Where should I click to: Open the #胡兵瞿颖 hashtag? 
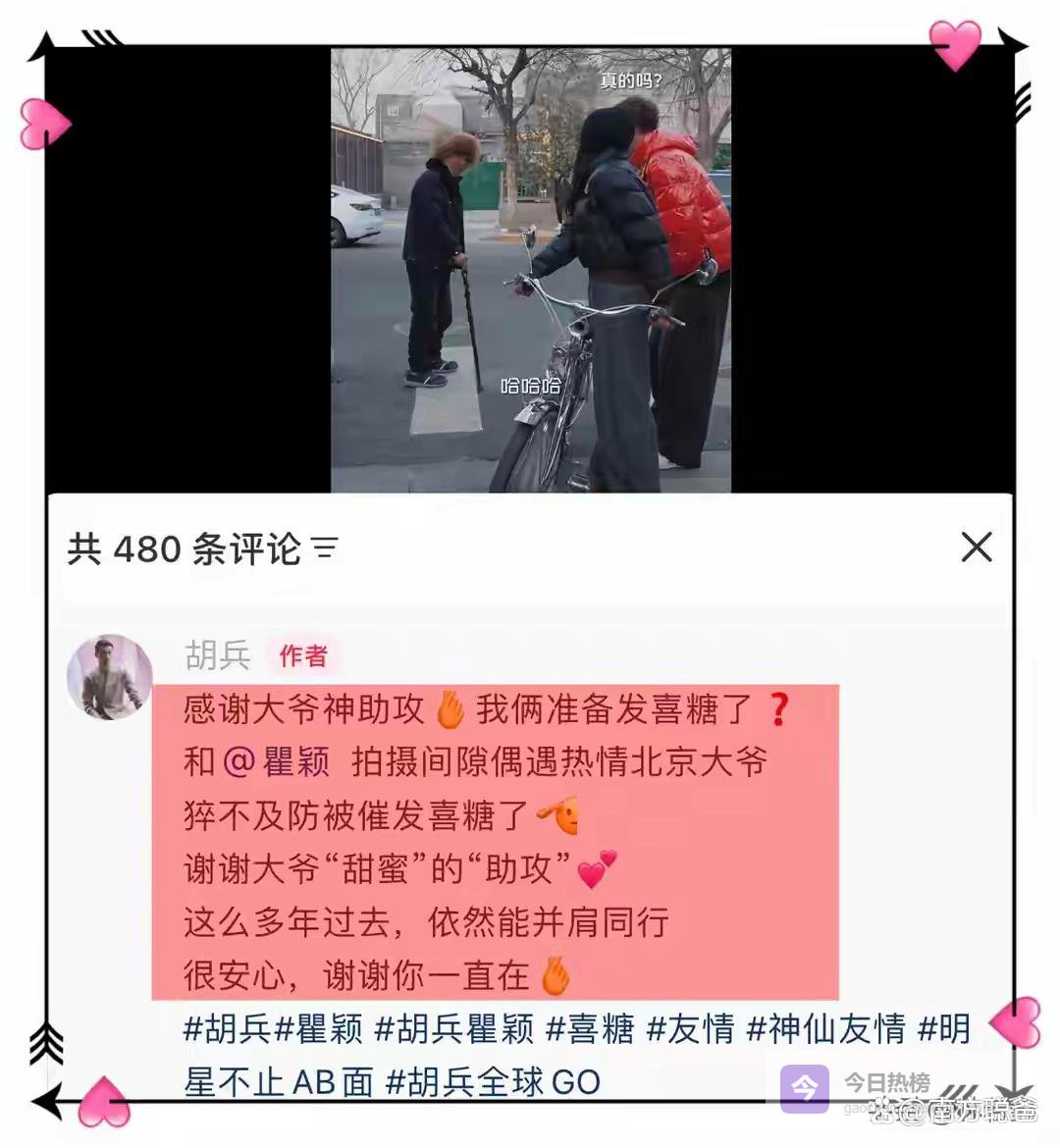tap(454, 1028)
